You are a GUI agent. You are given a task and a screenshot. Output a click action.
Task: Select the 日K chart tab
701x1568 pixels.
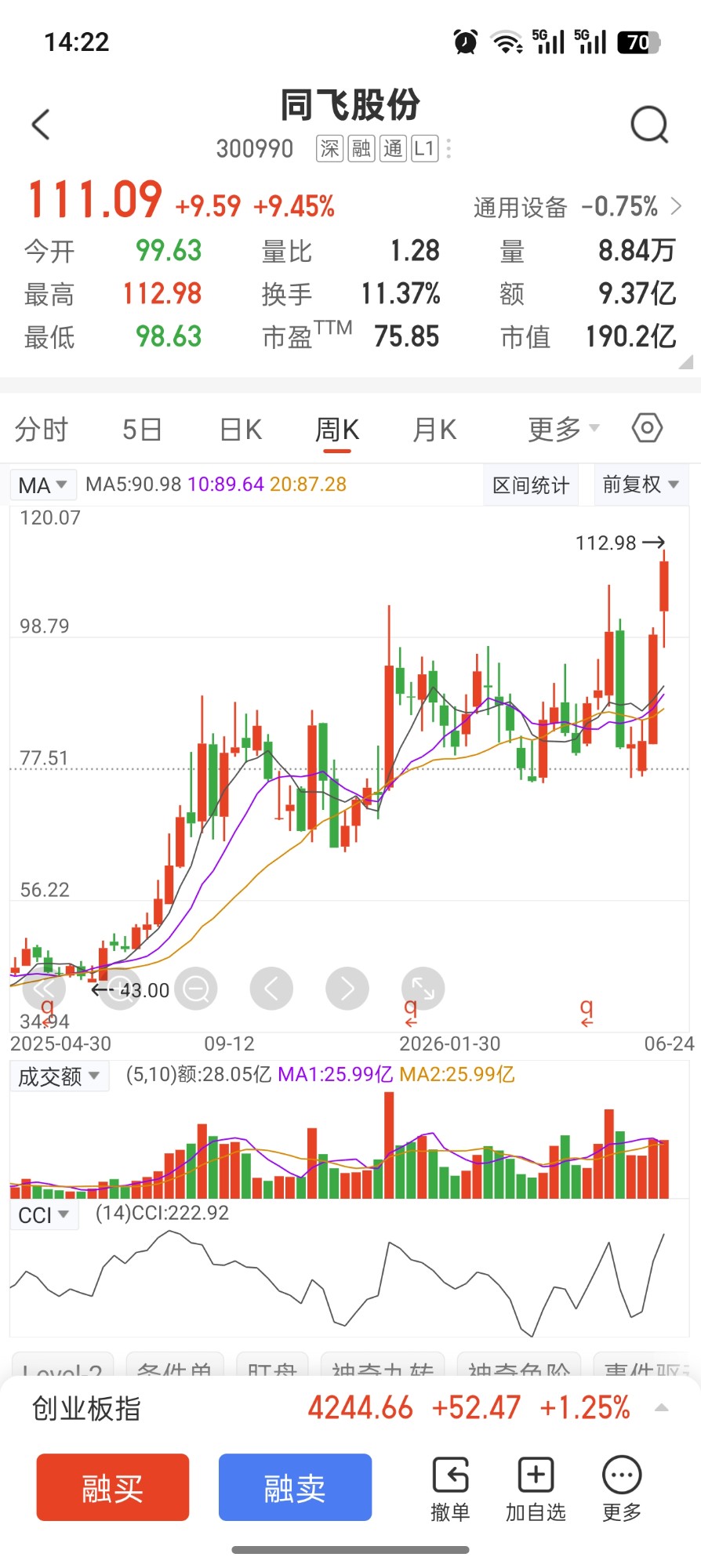pyautogui.click(x=241, y=430)
